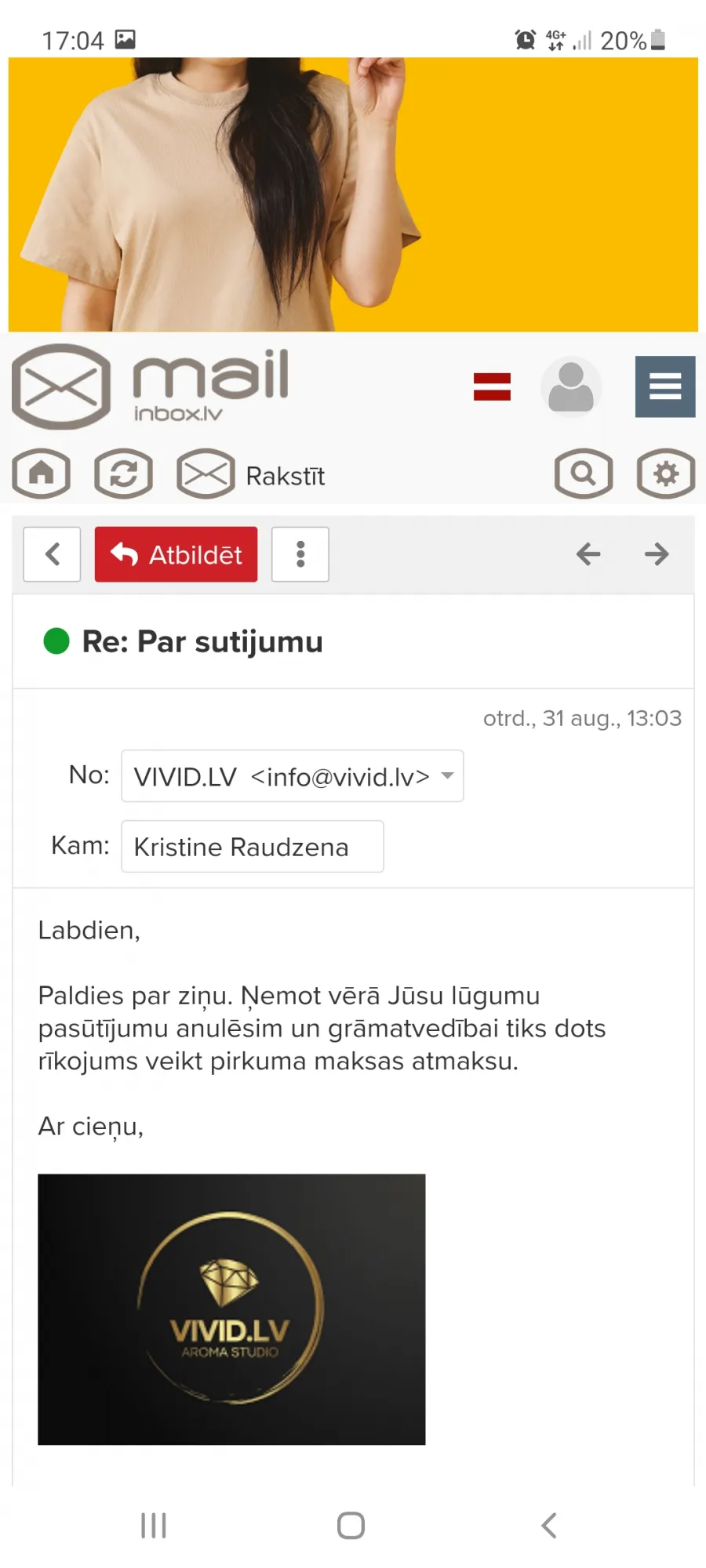Open the three-dot more options menu
Image resolution: width=706 pixels, height=1568 pixels.
(300, 554)
